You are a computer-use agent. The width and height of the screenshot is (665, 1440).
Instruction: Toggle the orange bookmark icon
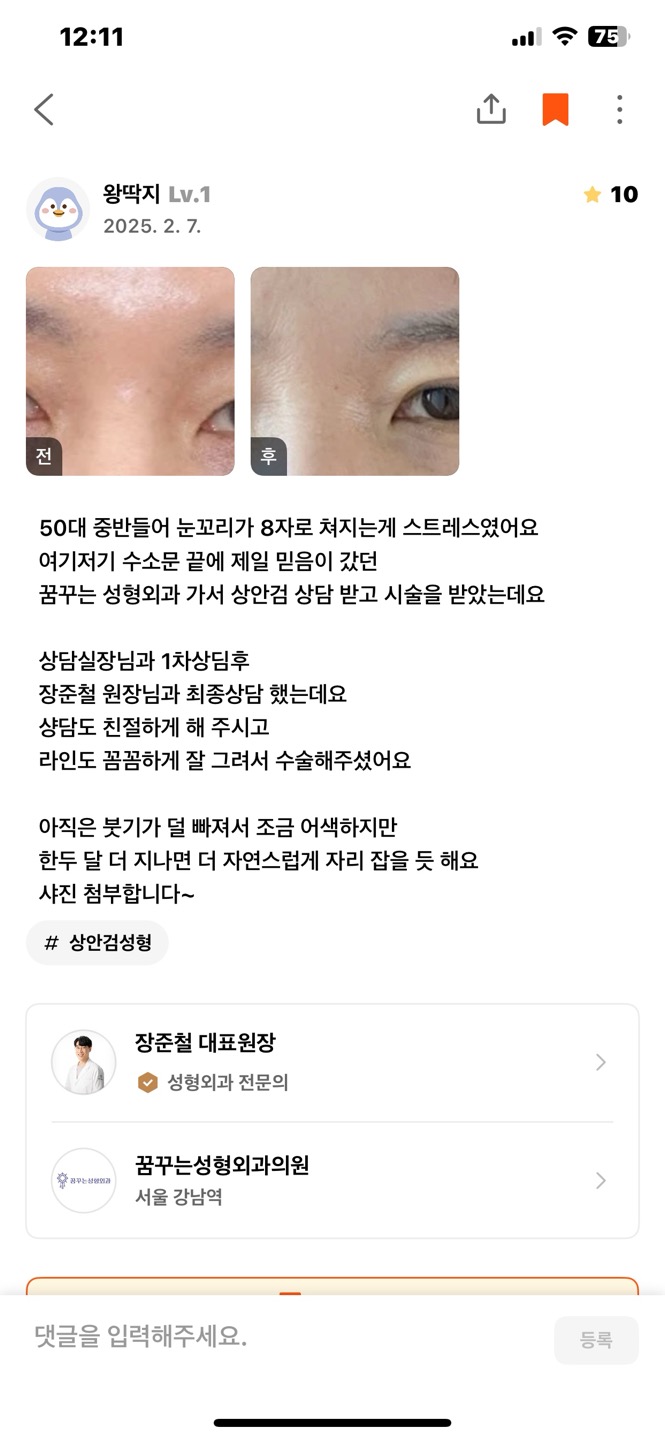[555, 110]
